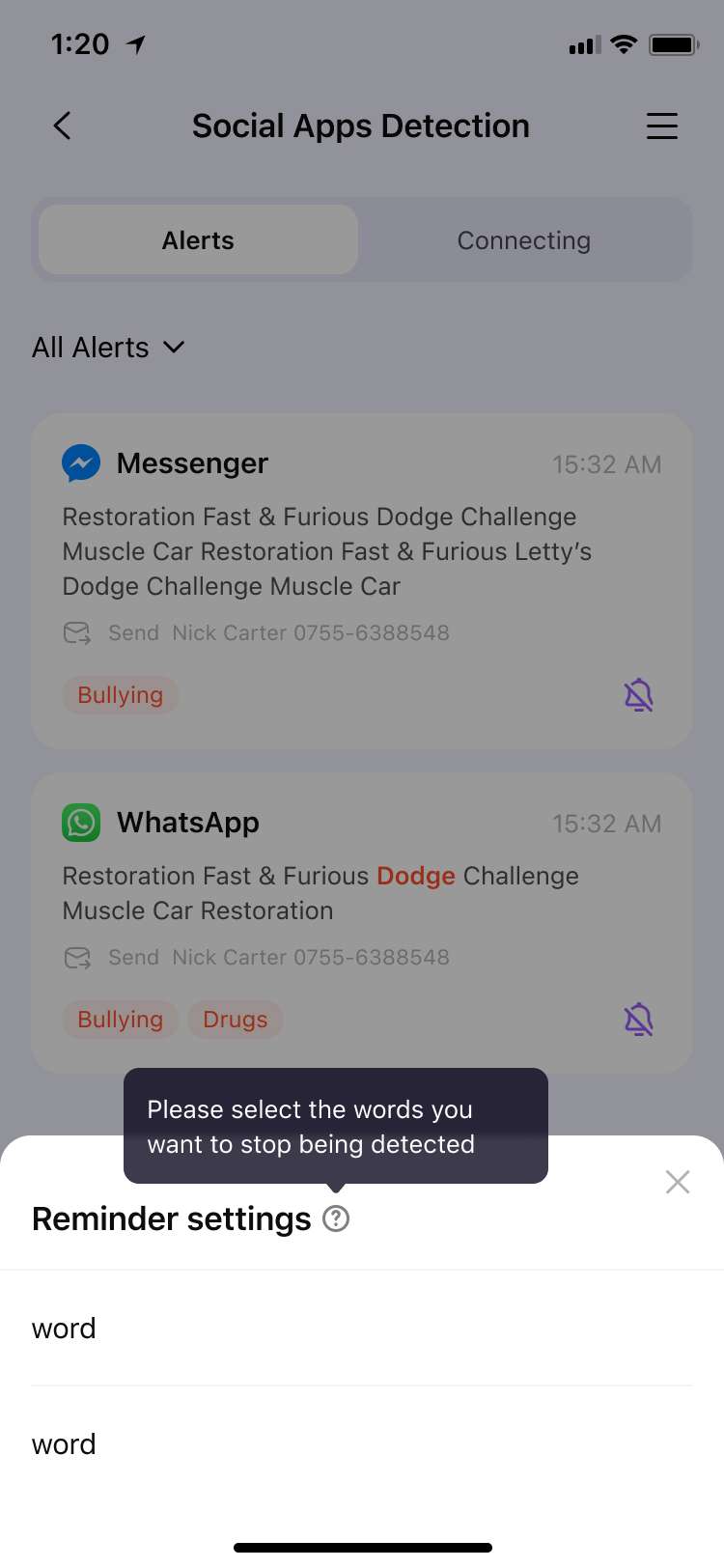Switch to the Alerts tab
This screenshot has height=1568, width=724.
tap(198, 240)
